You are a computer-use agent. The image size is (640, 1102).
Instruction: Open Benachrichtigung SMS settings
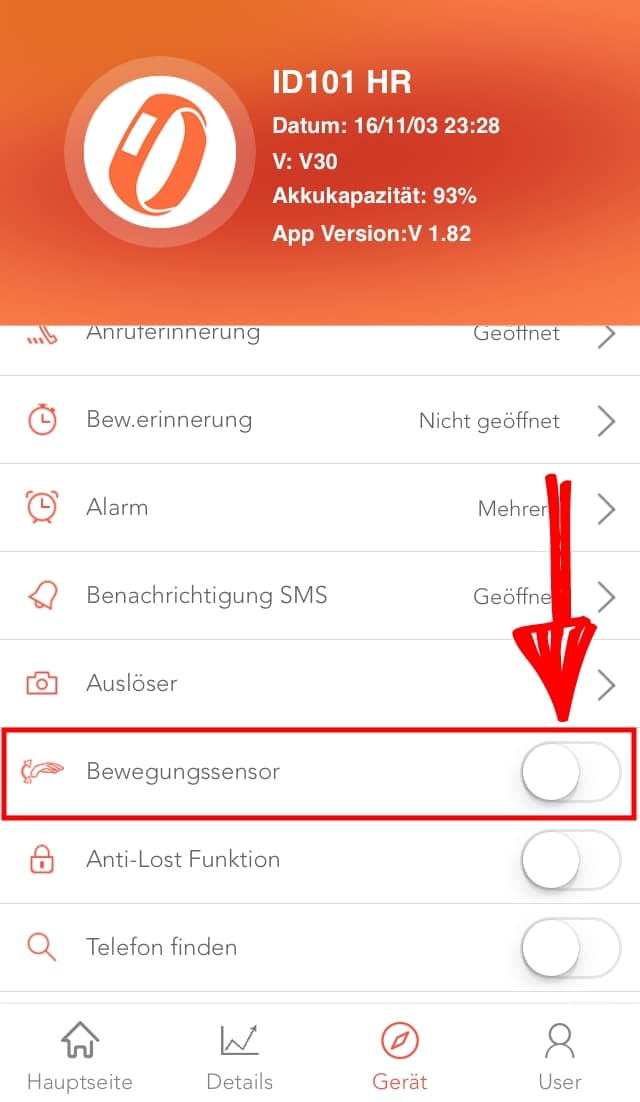click(320, 595)
